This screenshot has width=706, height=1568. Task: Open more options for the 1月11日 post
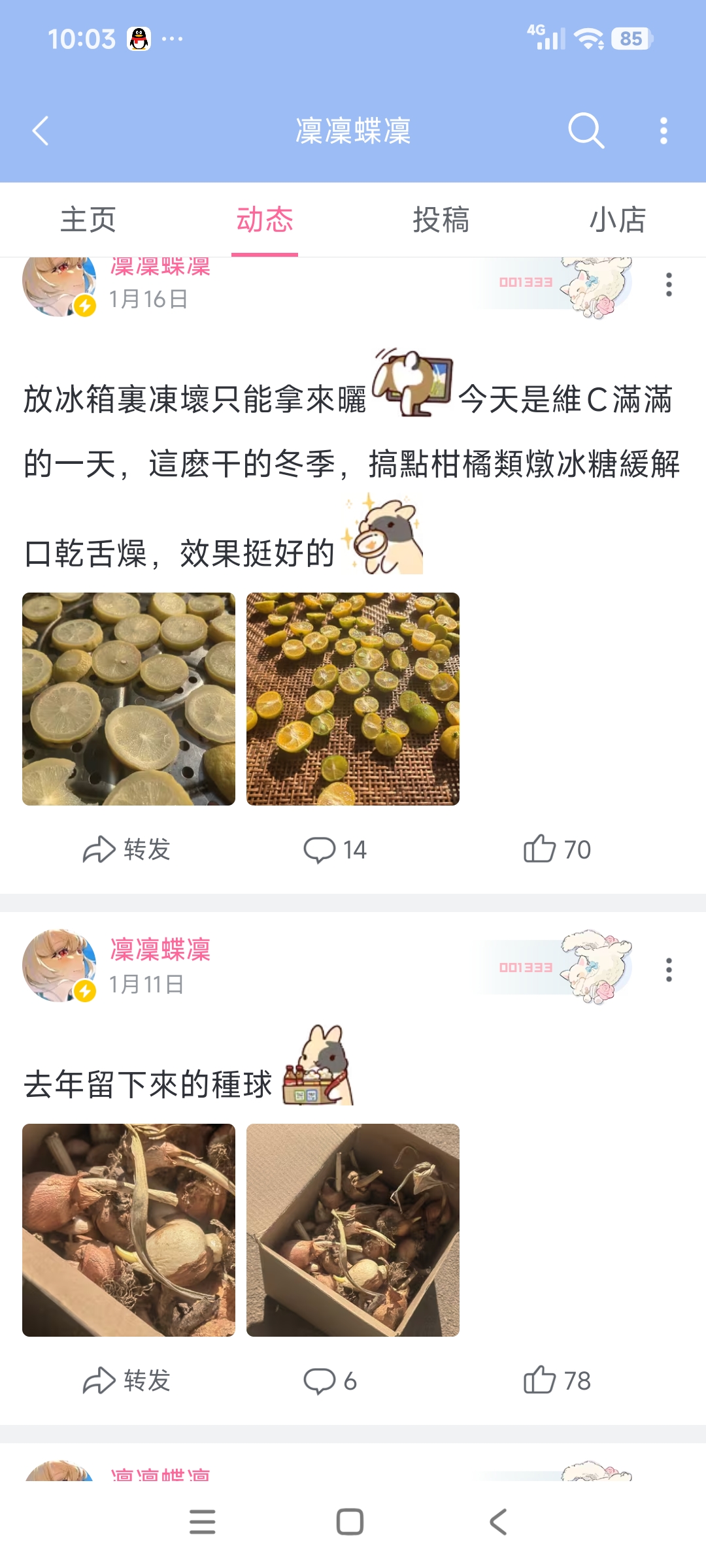(669, 970)
